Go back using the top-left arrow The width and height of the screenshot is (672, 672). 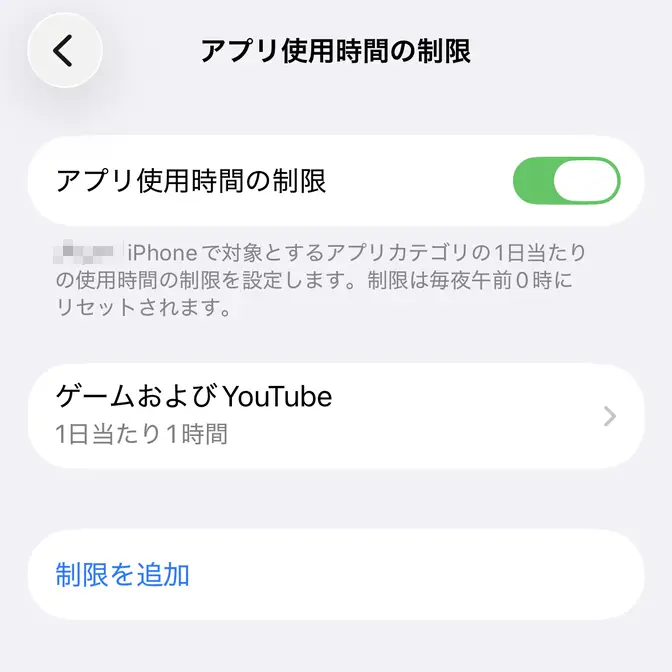pyautogui.click(x=64, y=50)
